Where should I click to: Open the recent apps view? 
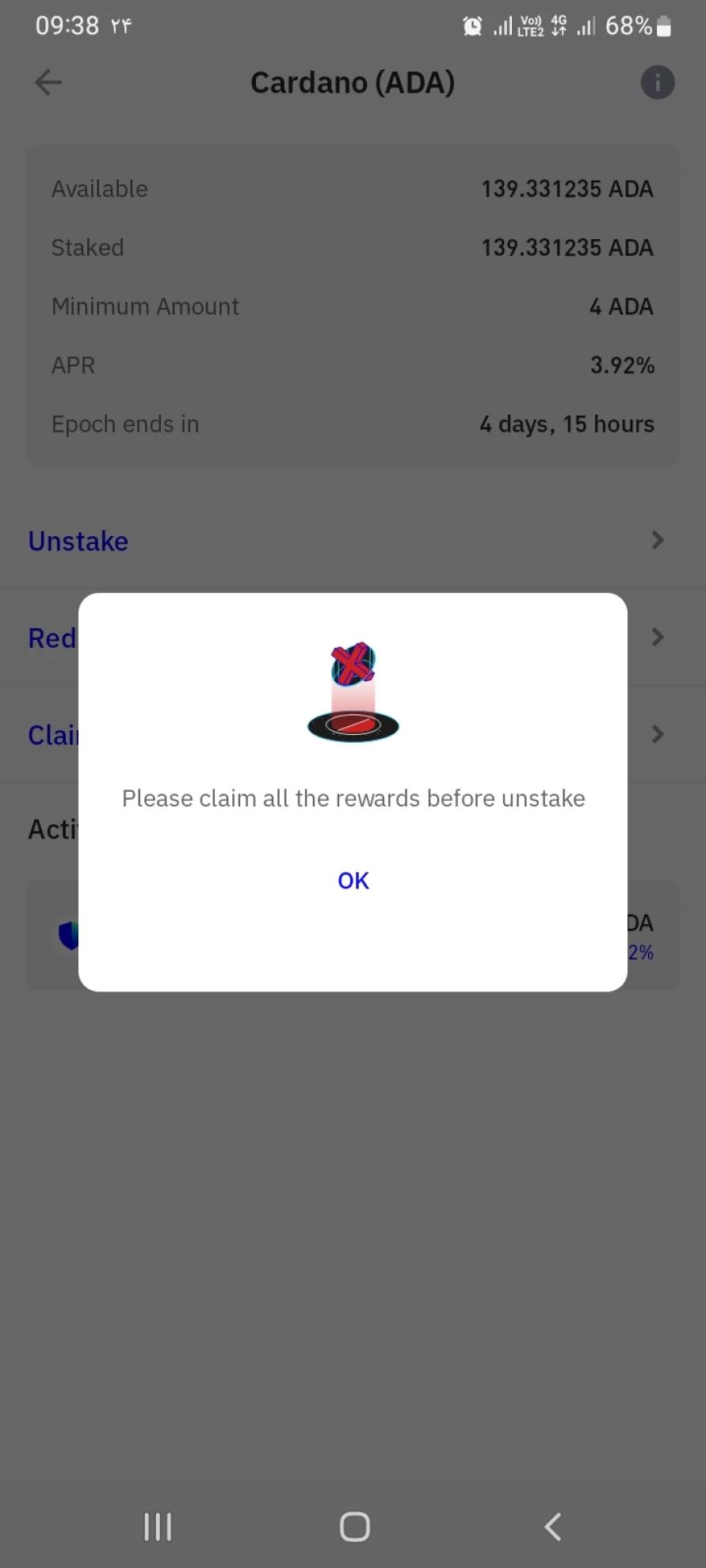[158, 1527]
